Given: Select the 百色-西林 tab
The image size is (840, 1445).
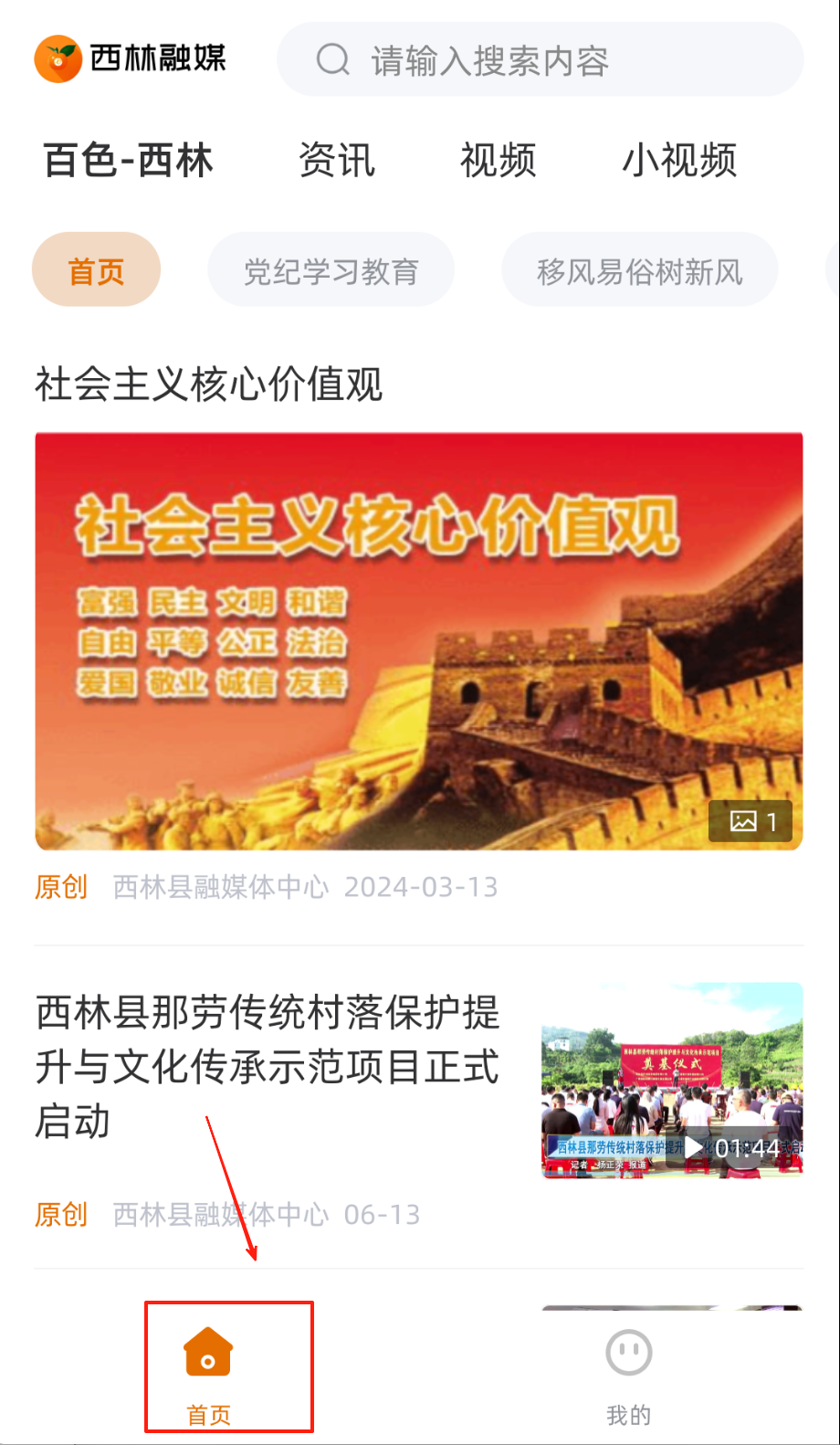Looking at the screenshot, I should click(x=129, y=161).
